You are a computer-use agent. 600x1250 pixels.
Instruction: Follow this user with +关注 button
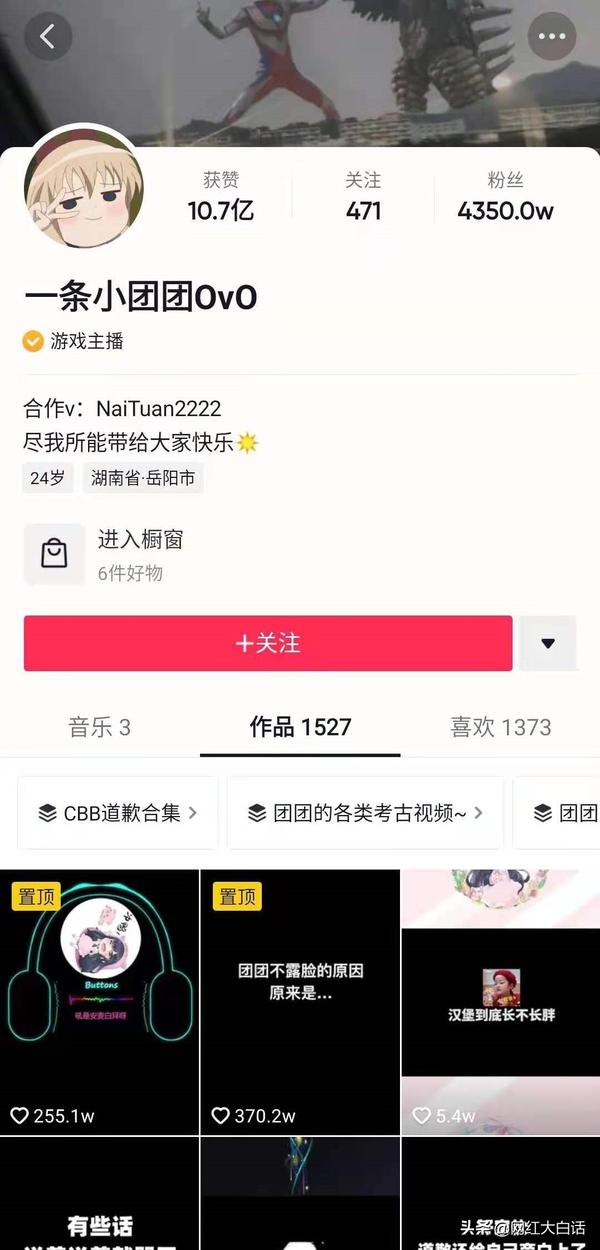[x=268, y=643]
